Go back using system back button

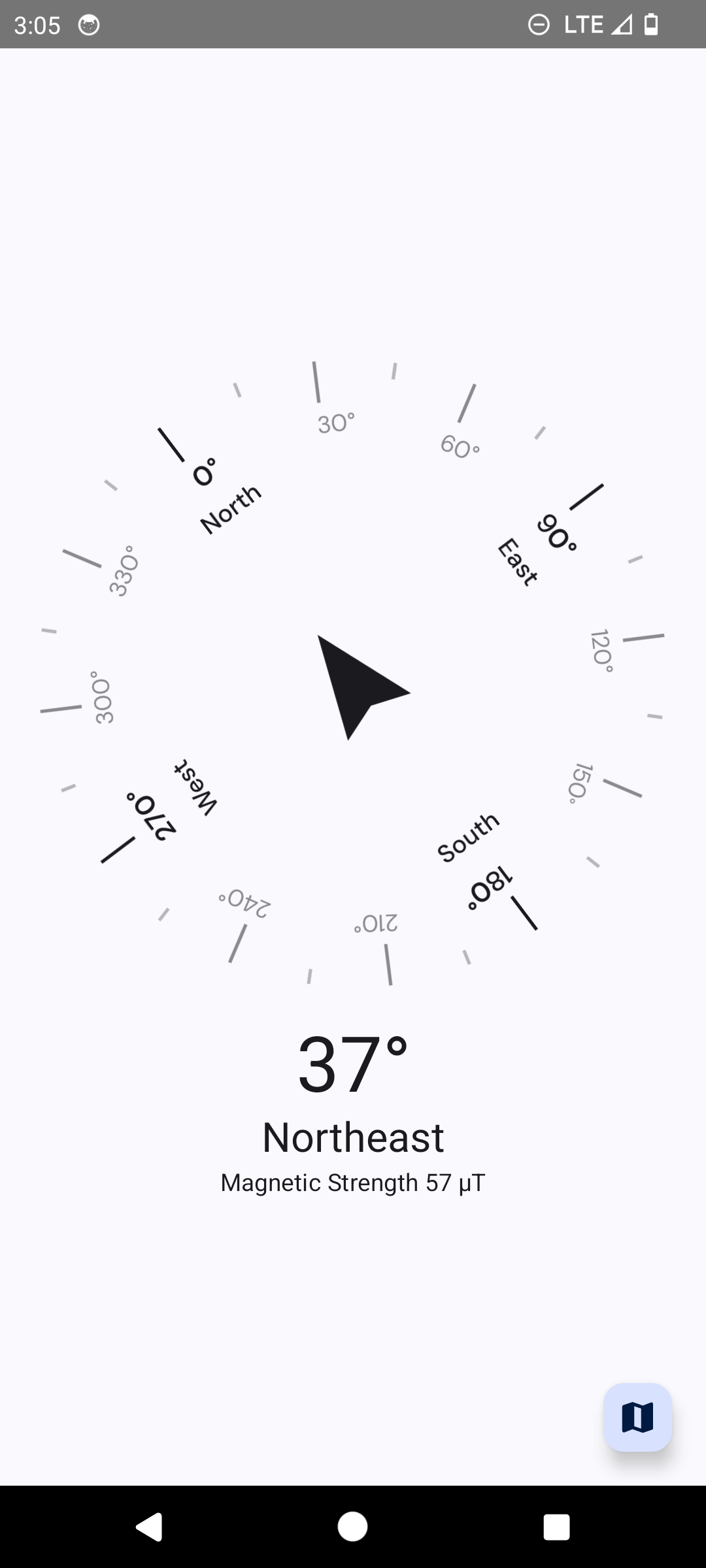(149, 1527)
